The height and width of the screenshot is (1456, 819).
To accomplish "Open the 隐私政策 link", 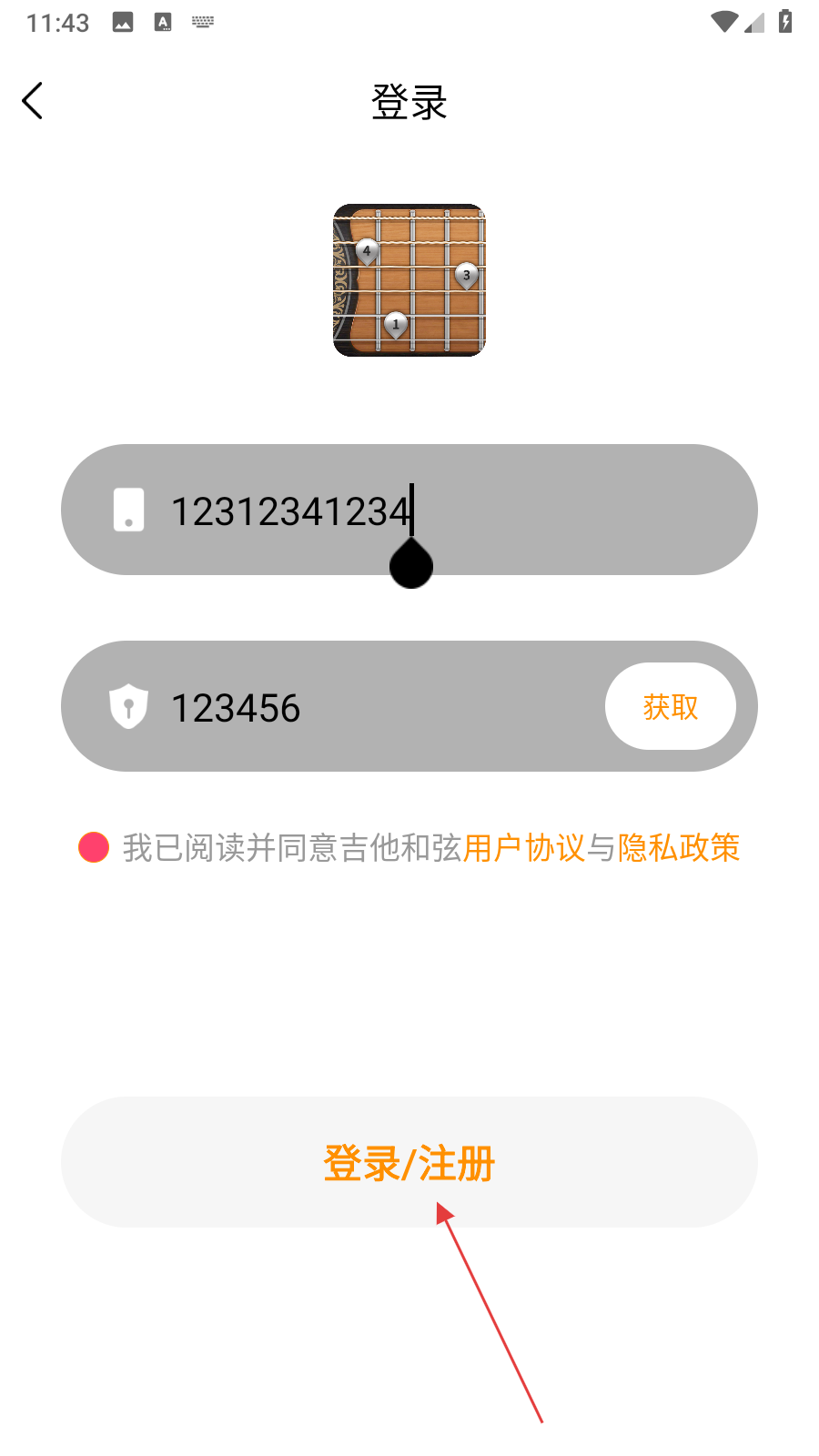I will pyautogui.click(x=679, y=848).
